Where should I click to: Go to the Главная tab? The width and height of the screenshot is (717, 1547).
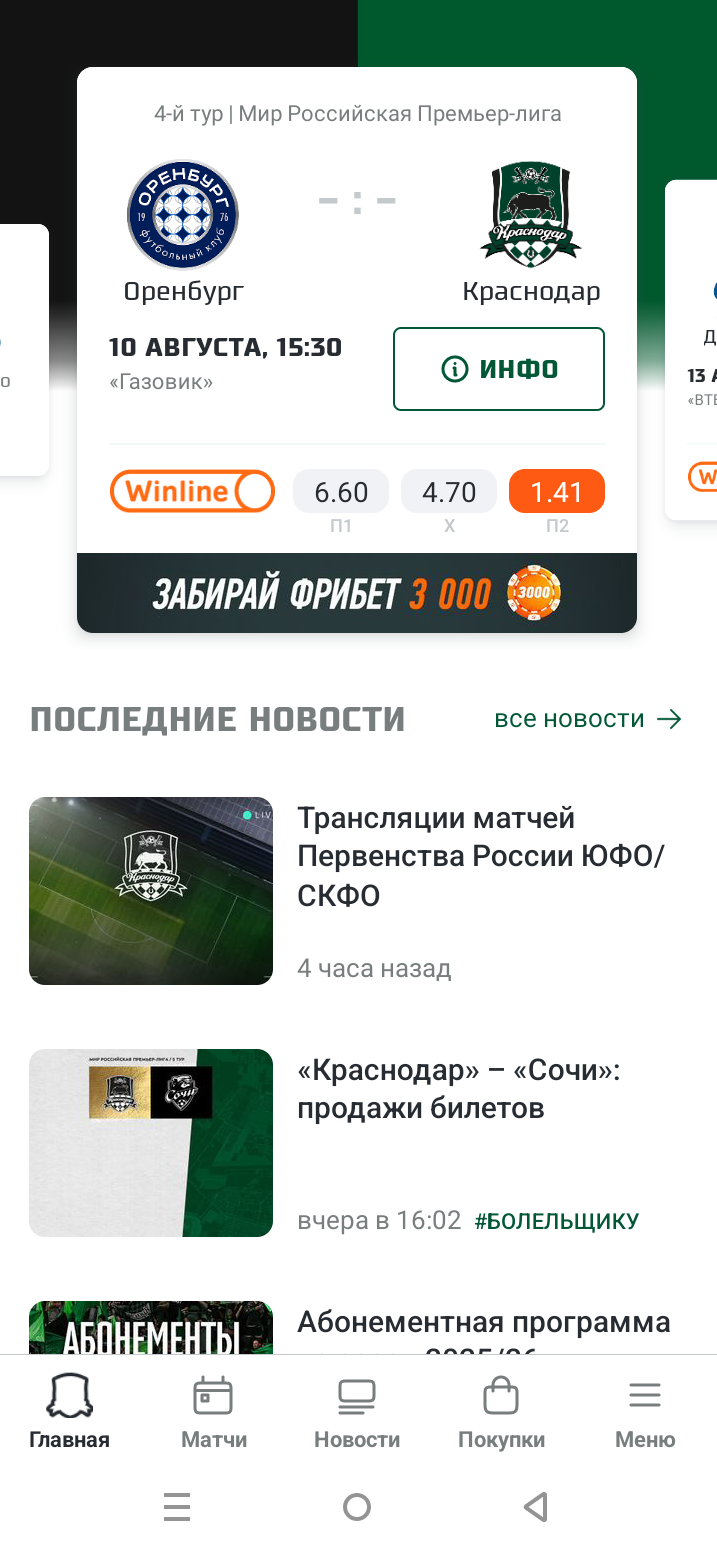[69, 1412]
